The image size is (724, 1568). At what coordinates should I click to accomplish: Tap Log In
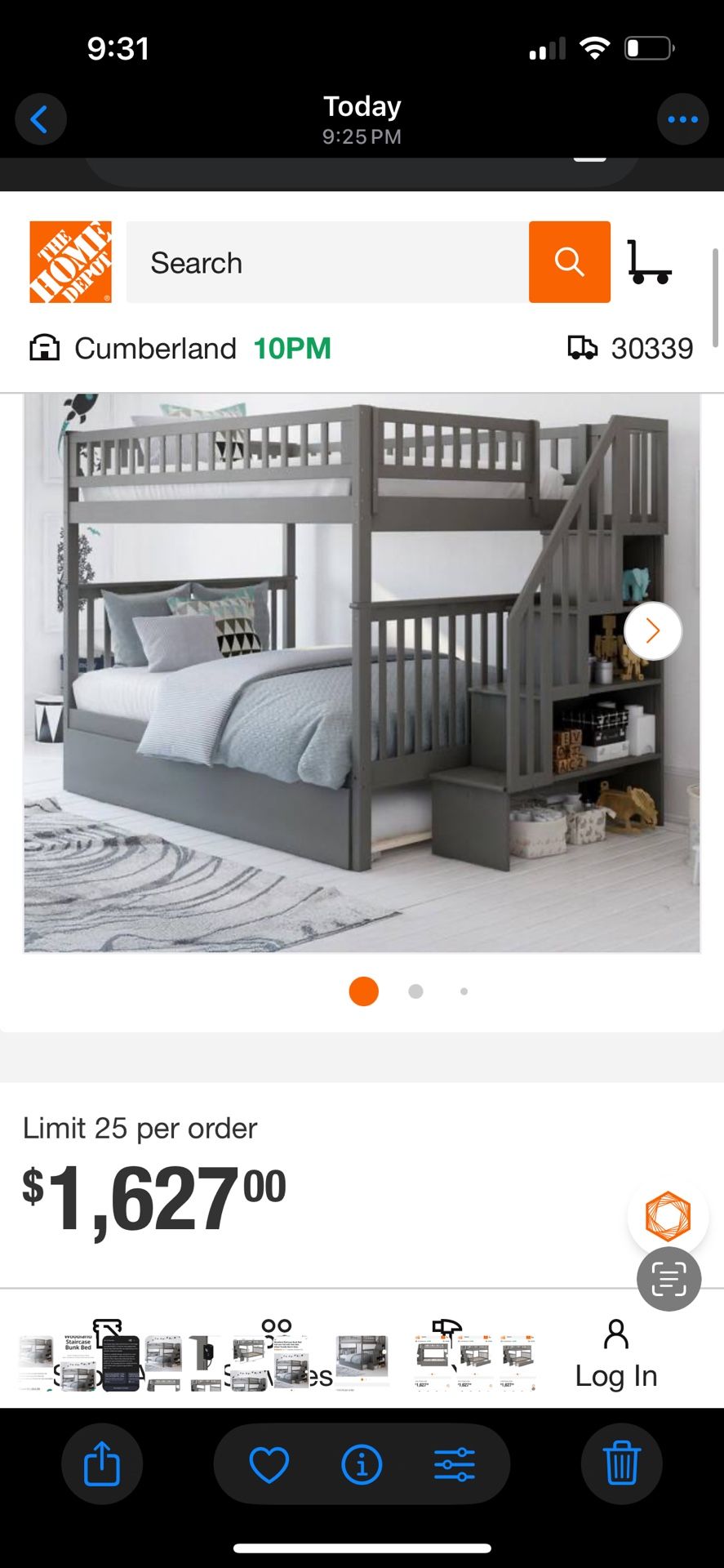[x=615, y=1352]
